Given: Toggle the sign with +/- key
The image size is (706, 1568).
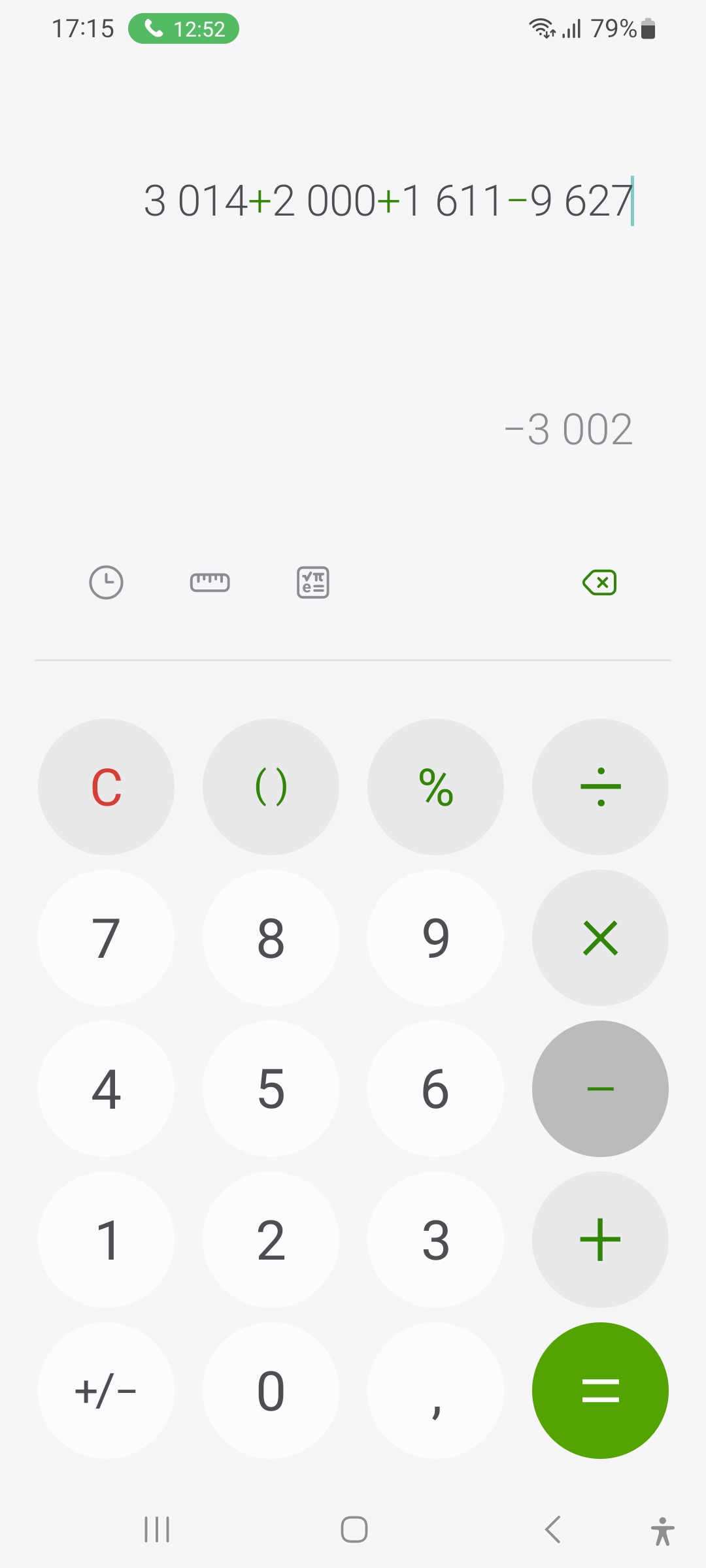Looking at the screenshot, I should (x=106, y=1390).
